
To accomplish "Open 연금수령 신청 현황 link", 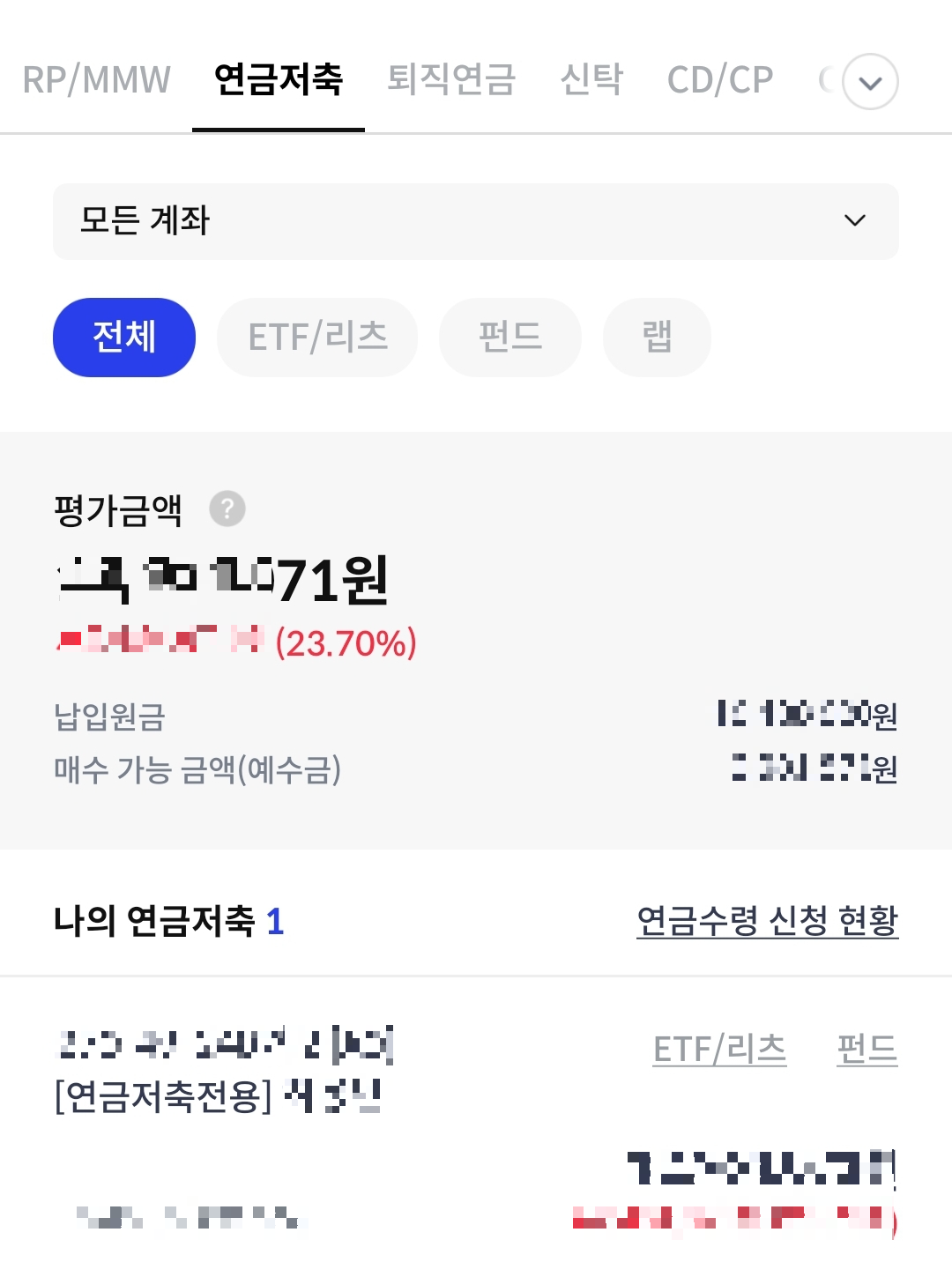I will point(768,923).
